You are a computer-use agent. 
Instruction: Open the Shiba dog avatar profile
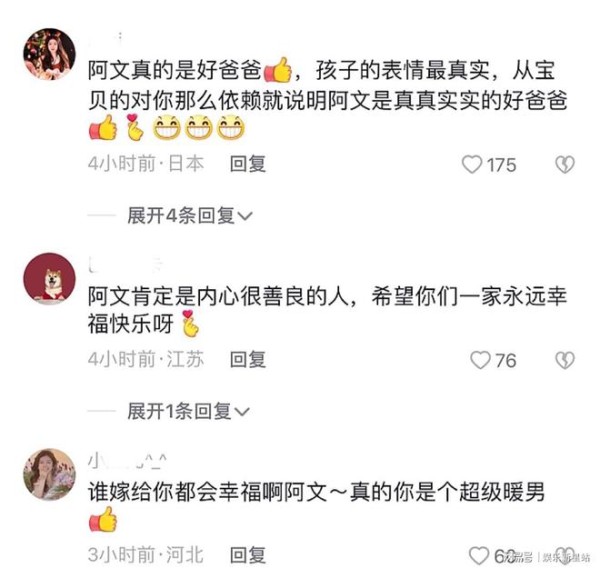coord(49,277)
